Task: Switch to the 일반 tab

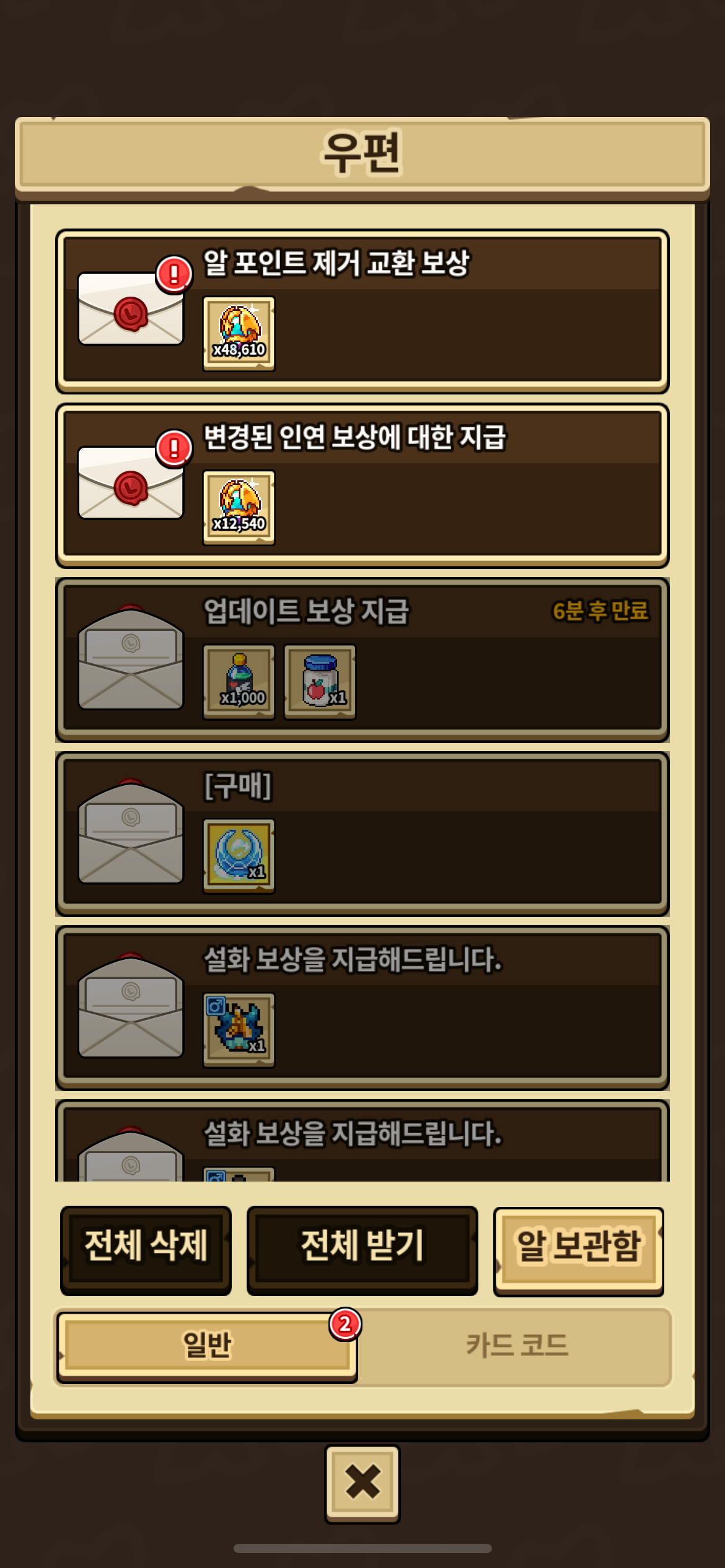Action: click(206, 1345)
